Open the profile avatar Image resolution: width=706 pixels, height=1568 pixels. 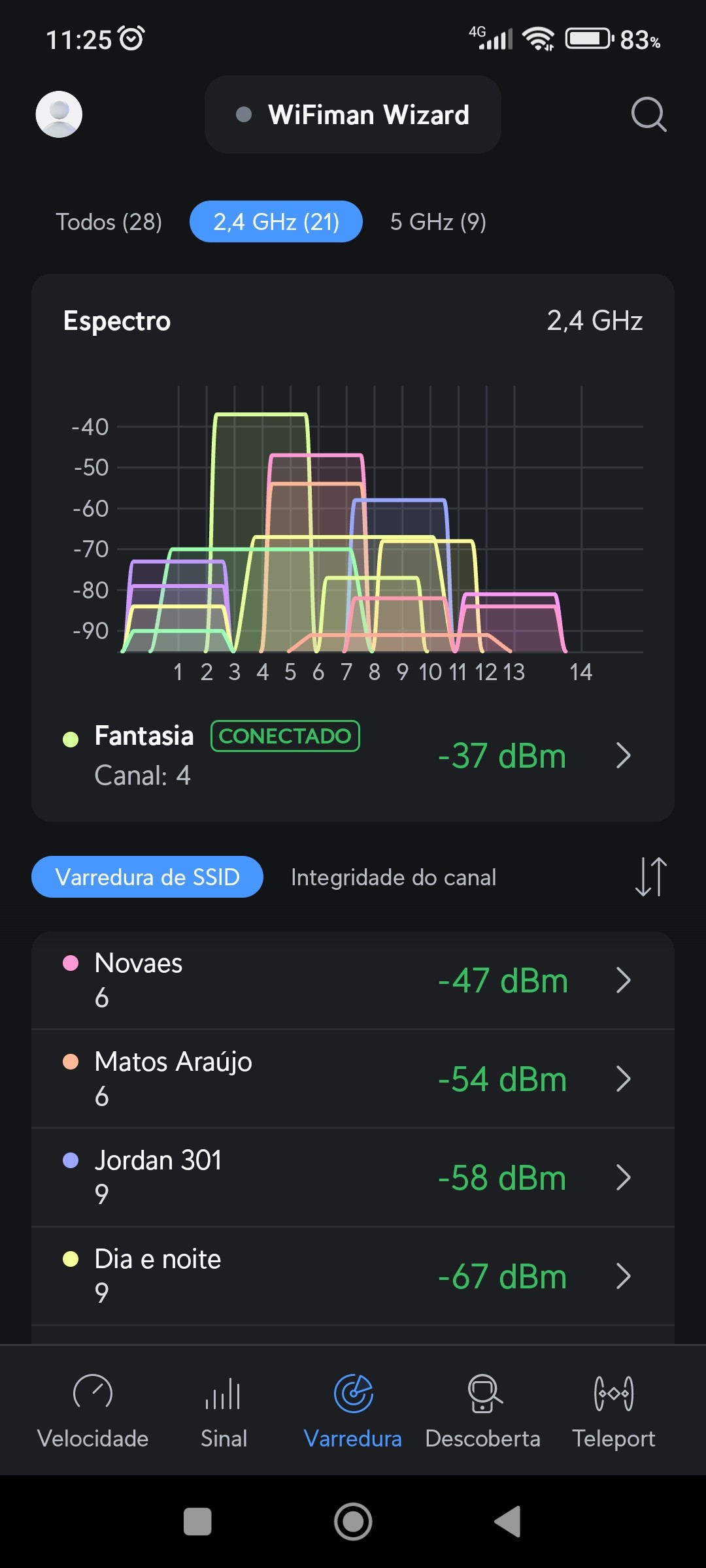(x=59, y=114)
